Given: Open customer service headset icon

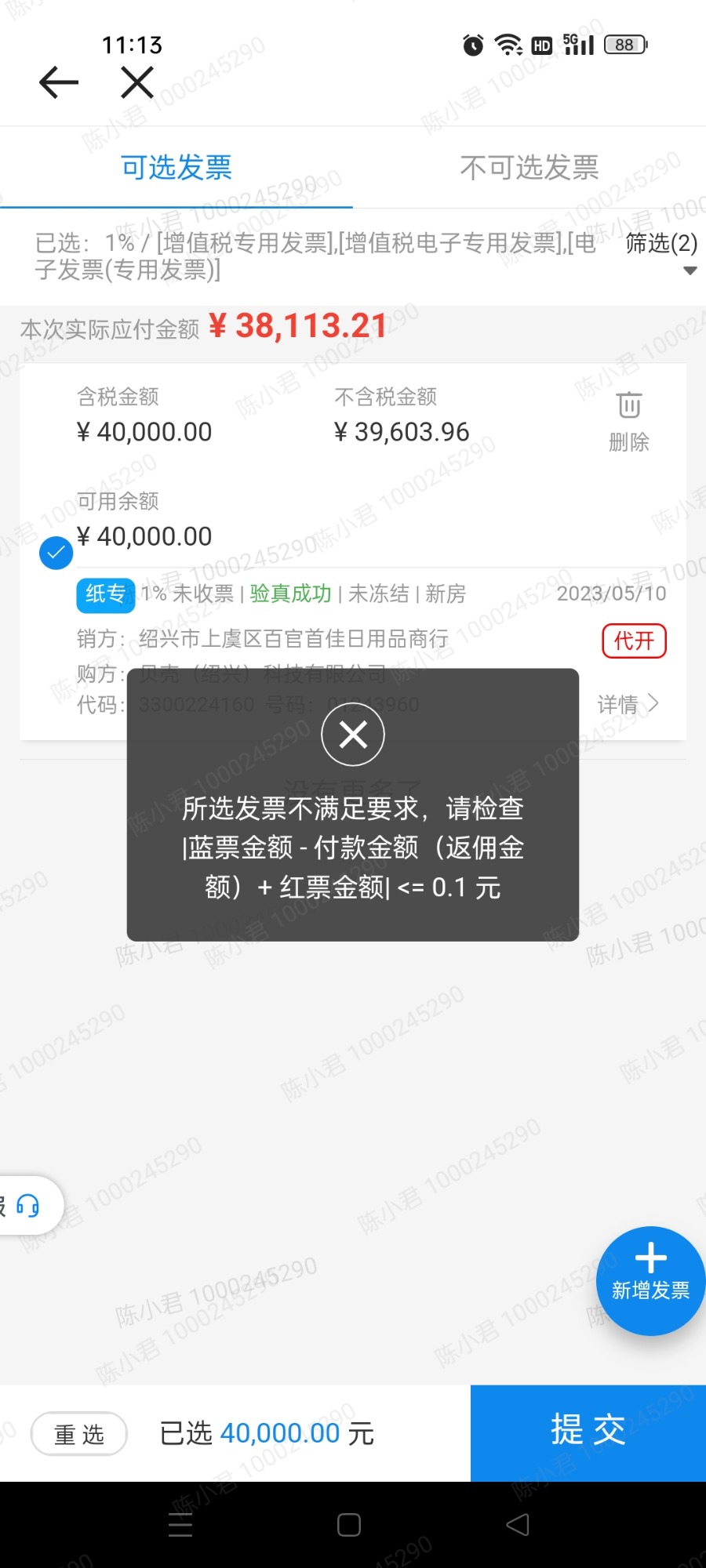Looking at the screenshot, I should click(28, 1205).
